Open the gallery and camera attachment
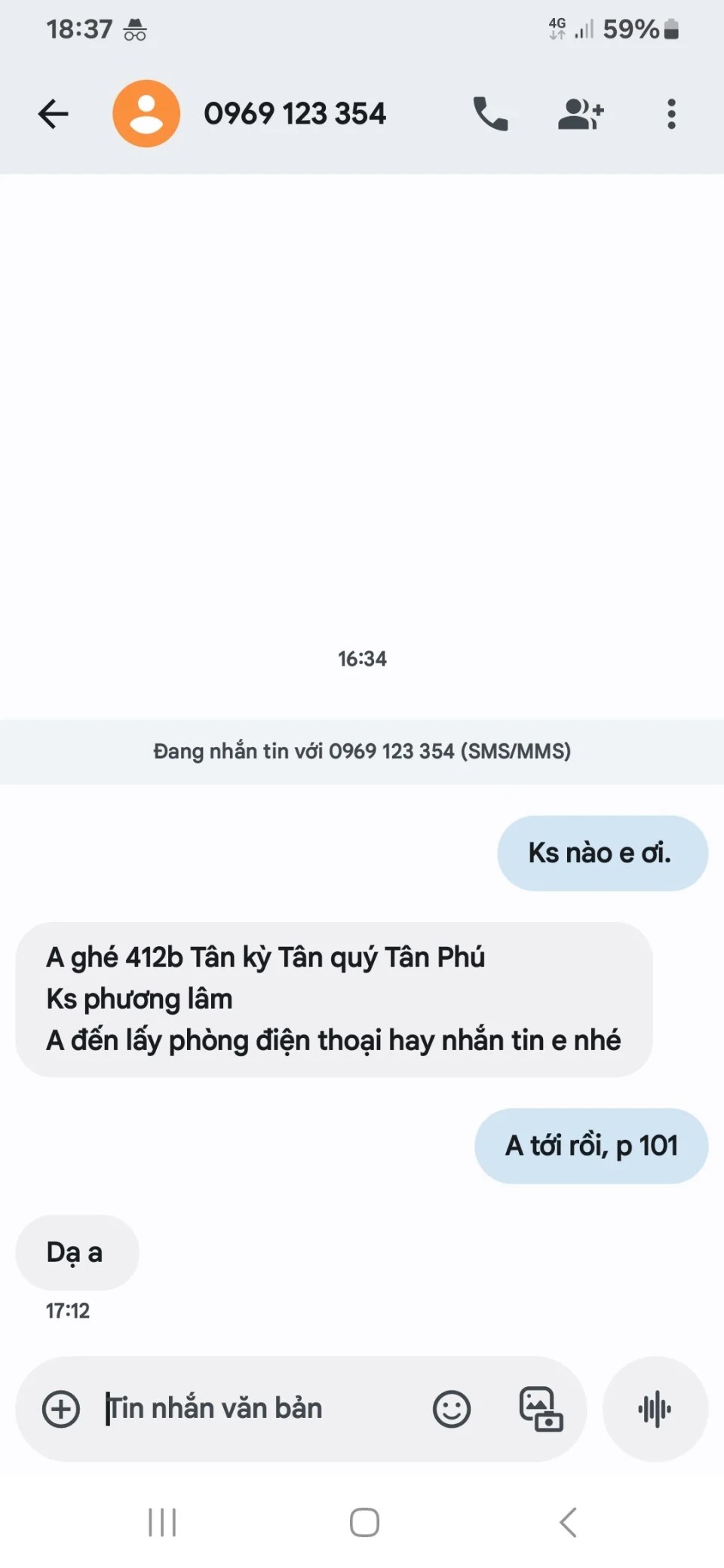This screenshot has width=724, height=1568. (x=541, y=1409)
